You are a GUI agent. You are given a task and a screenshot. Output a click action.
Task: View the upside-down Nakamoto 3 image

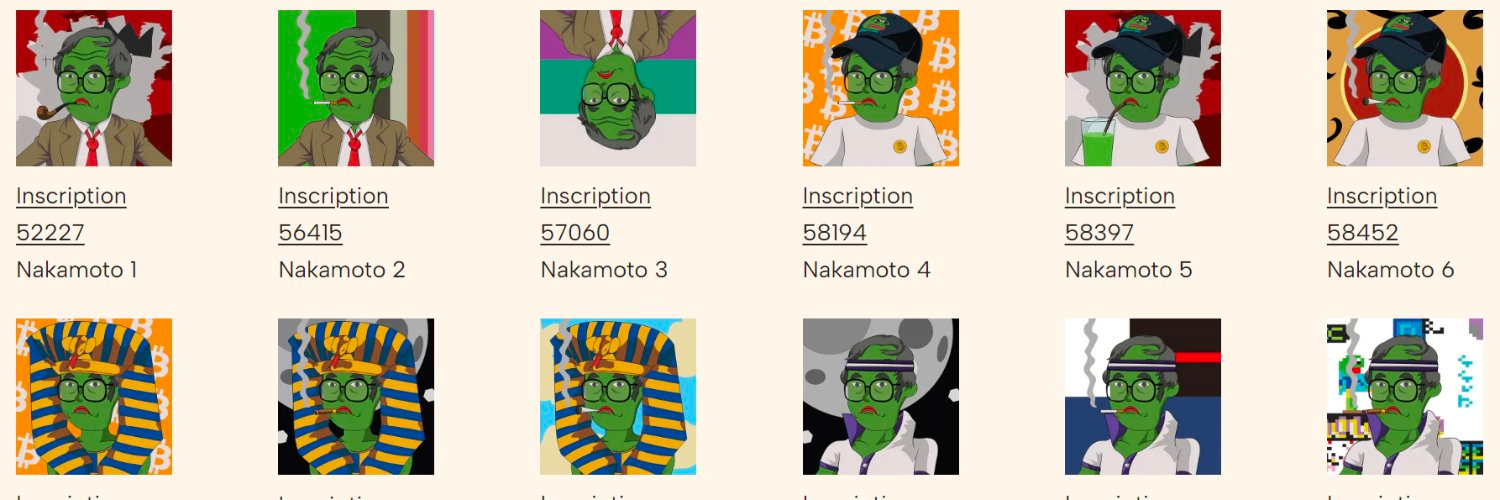(x=618, y=88)
